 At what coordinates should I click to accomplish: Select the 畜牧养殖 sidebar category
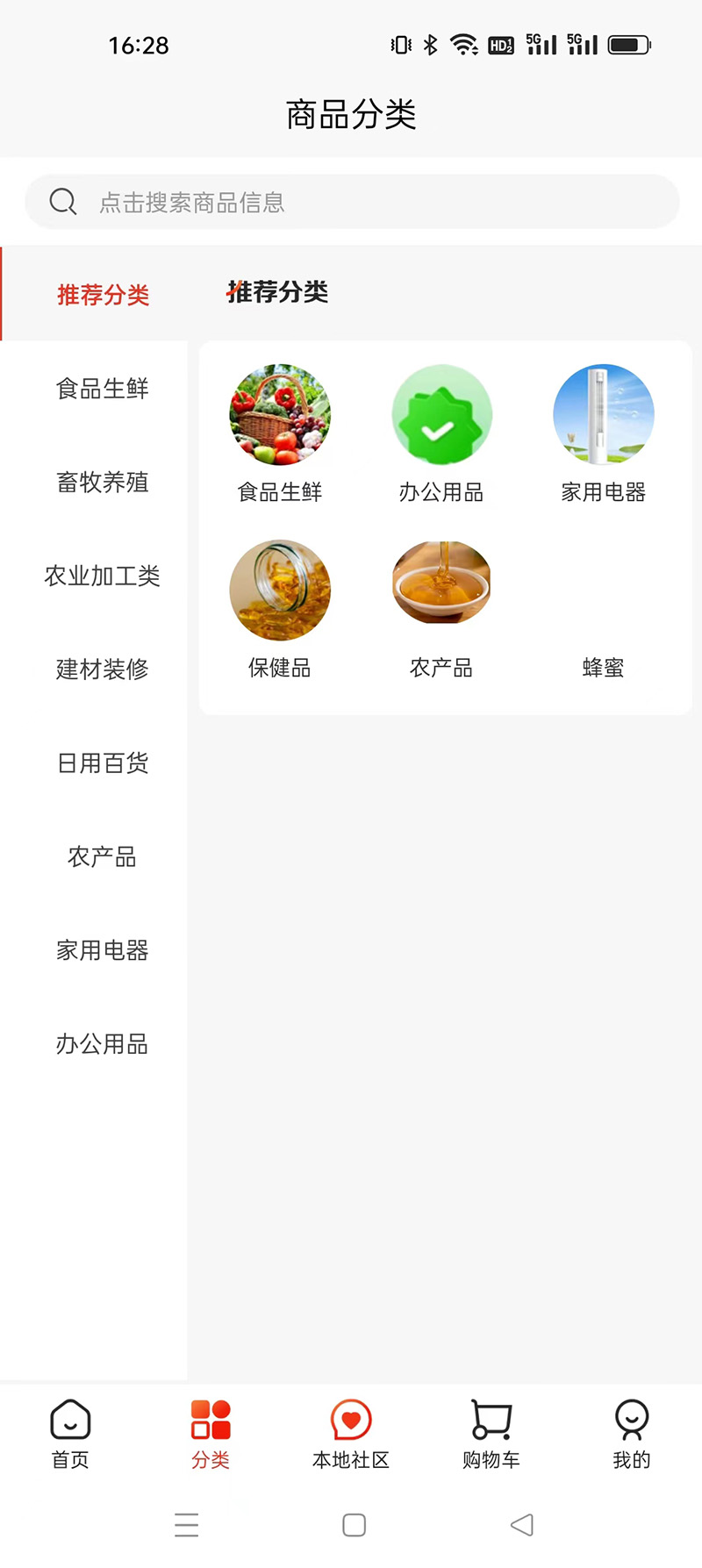tap(103, 482)
